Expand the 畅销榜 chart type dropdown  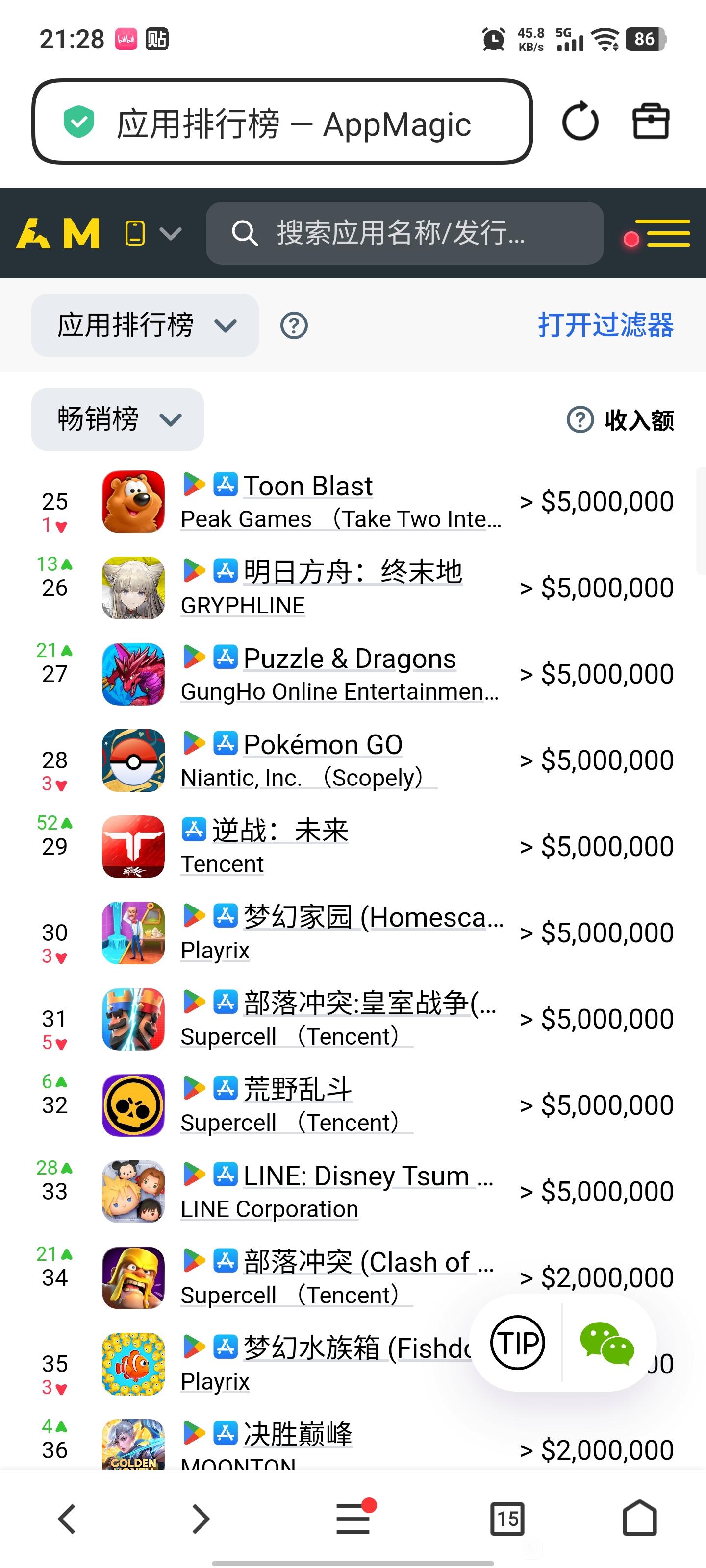118,419
